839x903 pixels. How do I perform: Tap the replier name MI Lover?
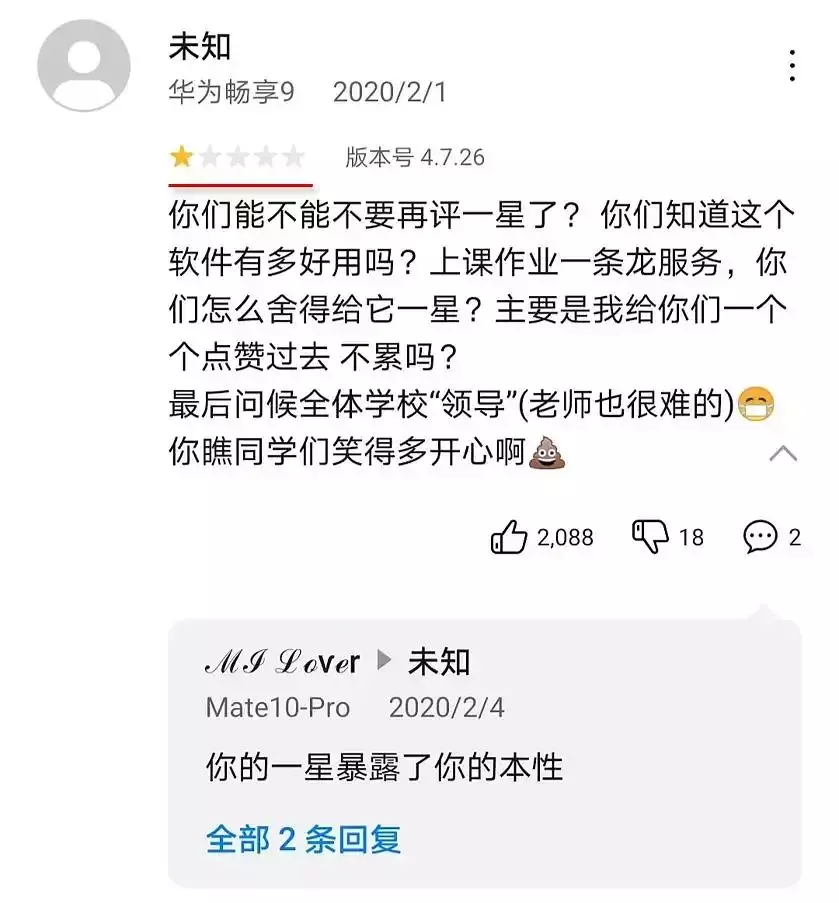coord(282,662)
